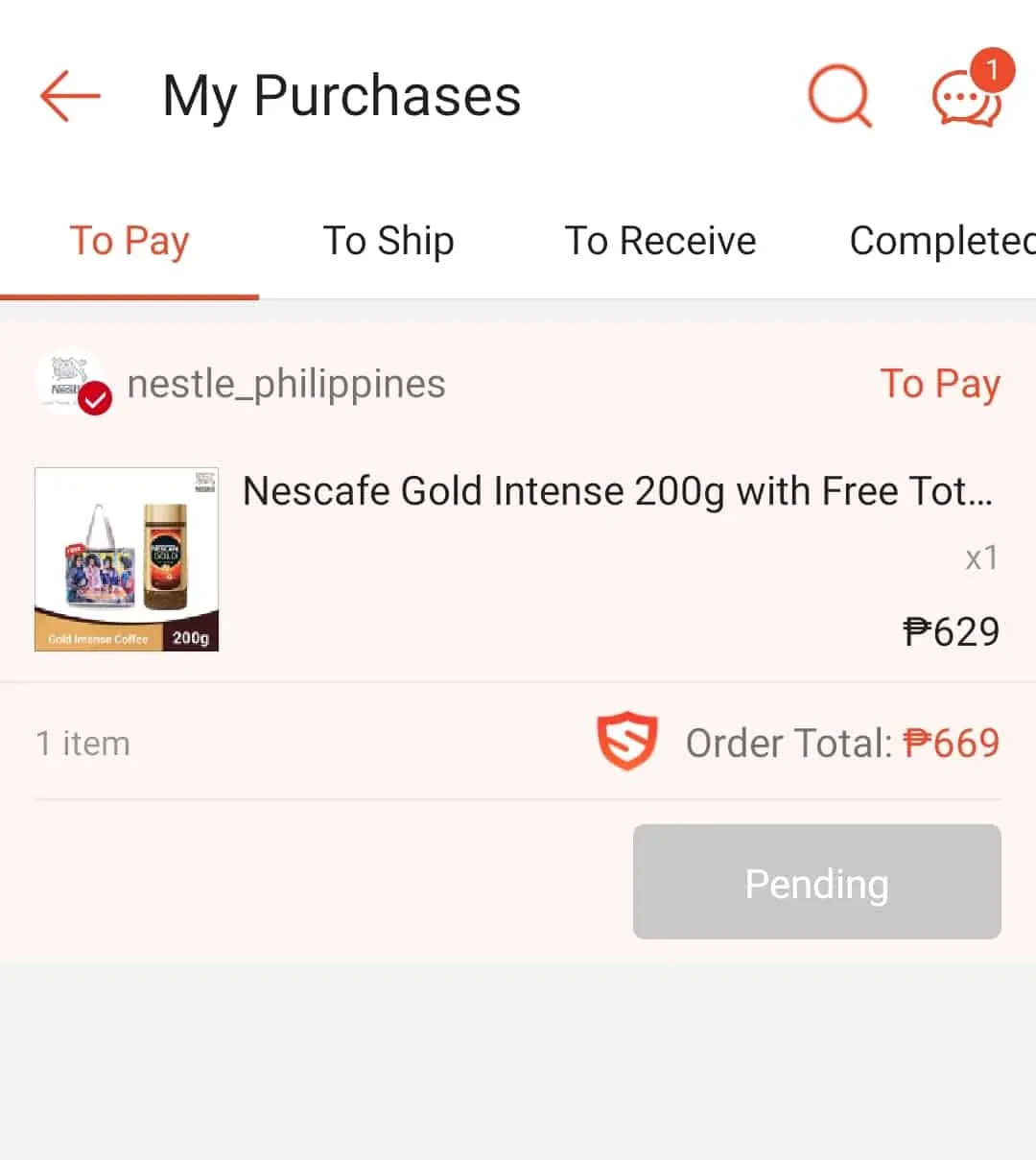Switch to the To Receive tab
This screenshot has height=1160, width=1036.
[660, 241]
